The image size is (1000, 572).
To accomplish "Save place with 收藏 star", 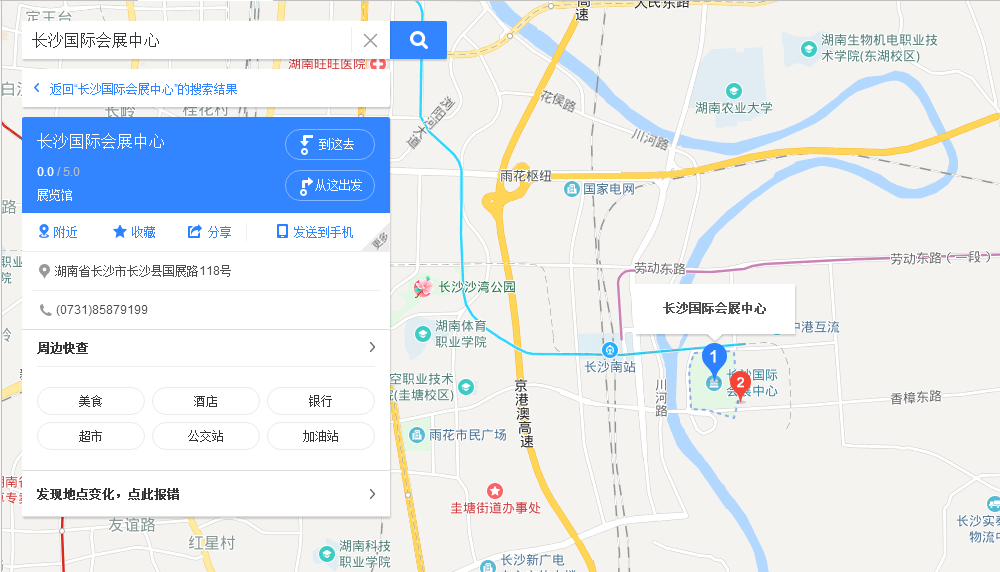I will tap(134, 232).
